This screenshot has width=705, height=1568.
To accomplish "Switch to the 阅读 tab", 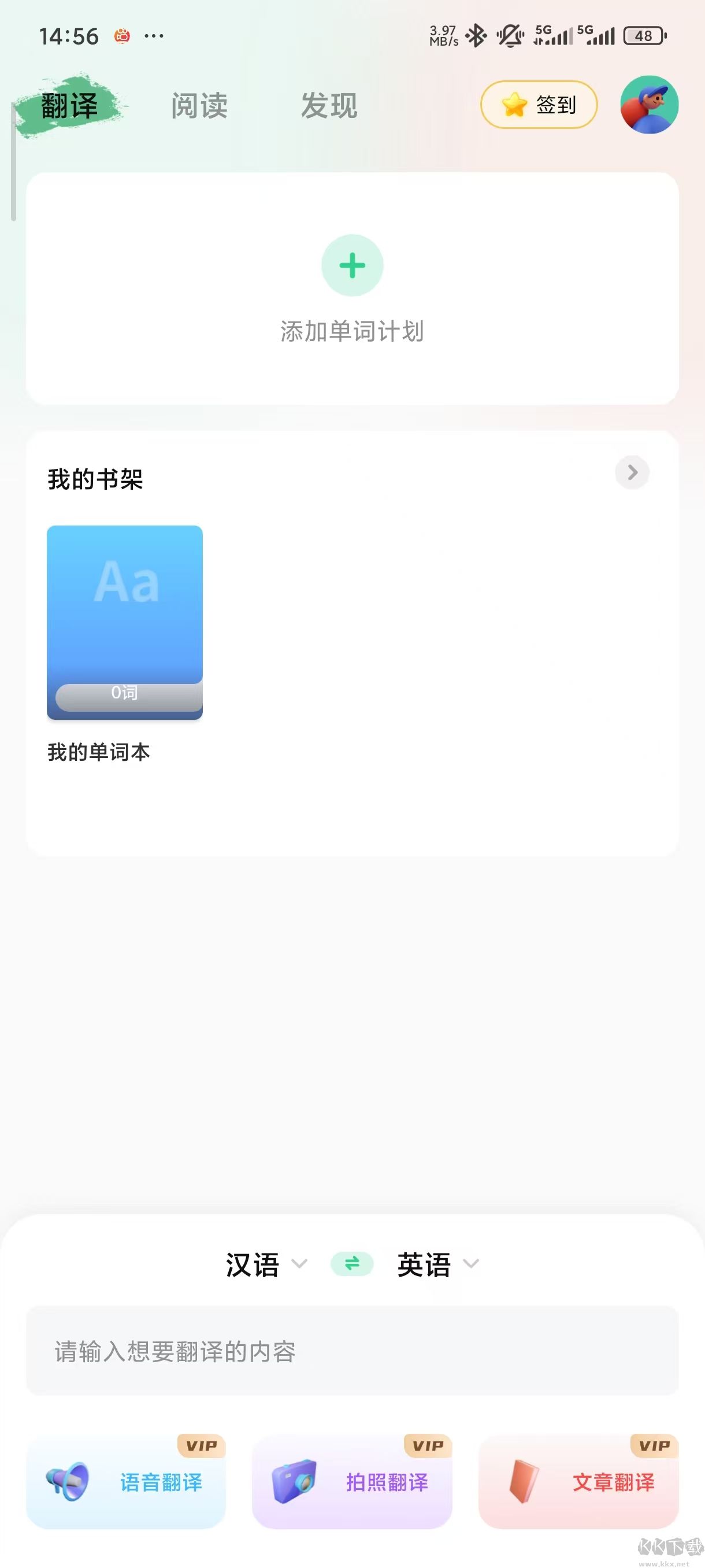I will click(200, 106).
